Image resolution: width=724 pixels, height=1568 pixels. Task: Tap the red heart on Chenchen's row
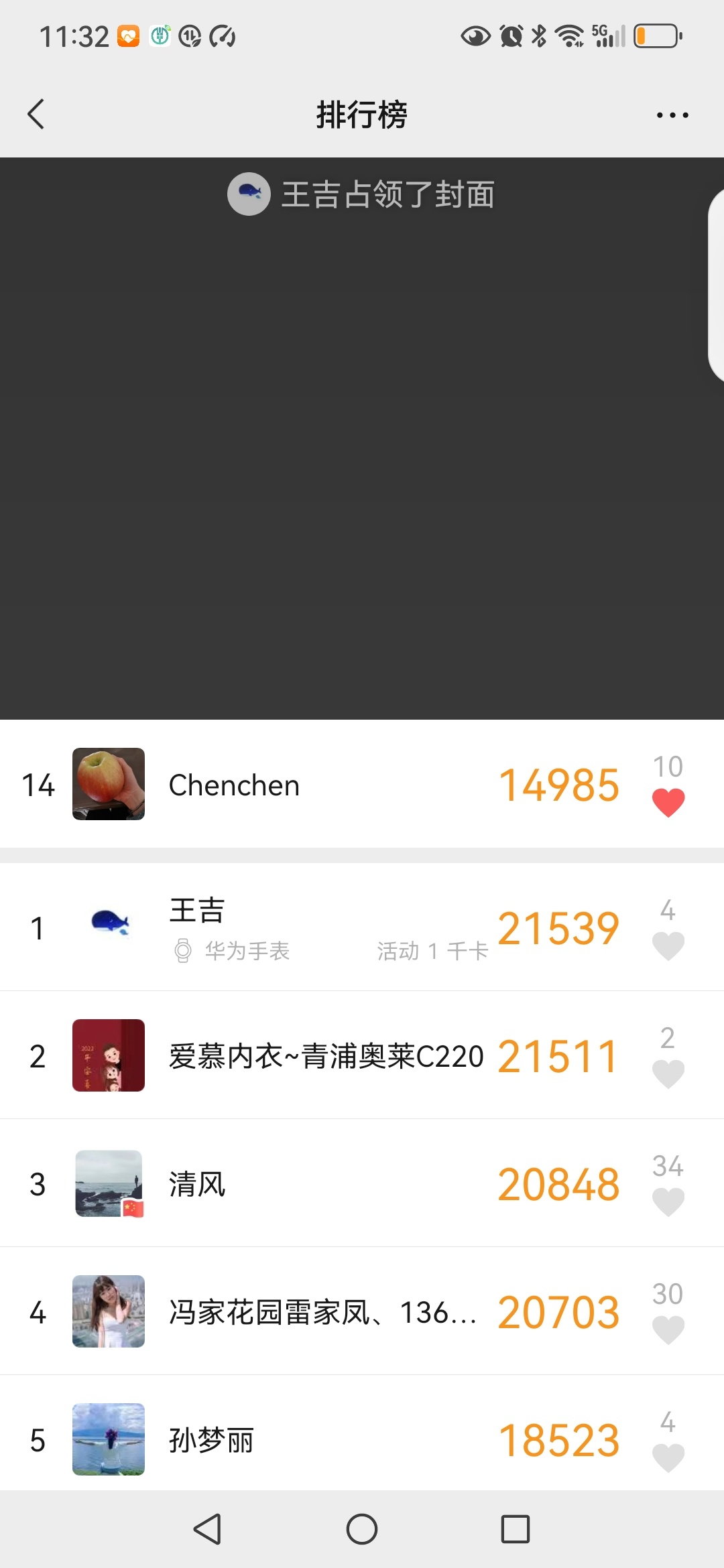[x=668, y=802]
